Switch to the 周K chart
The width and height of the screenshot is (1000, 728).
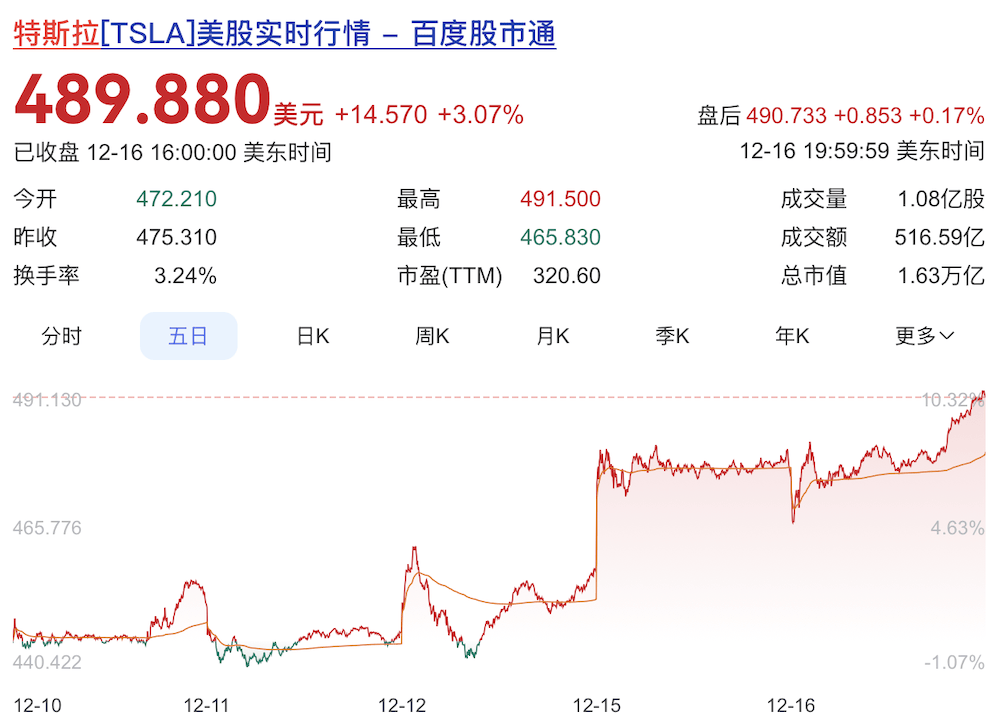click(432, 336)
